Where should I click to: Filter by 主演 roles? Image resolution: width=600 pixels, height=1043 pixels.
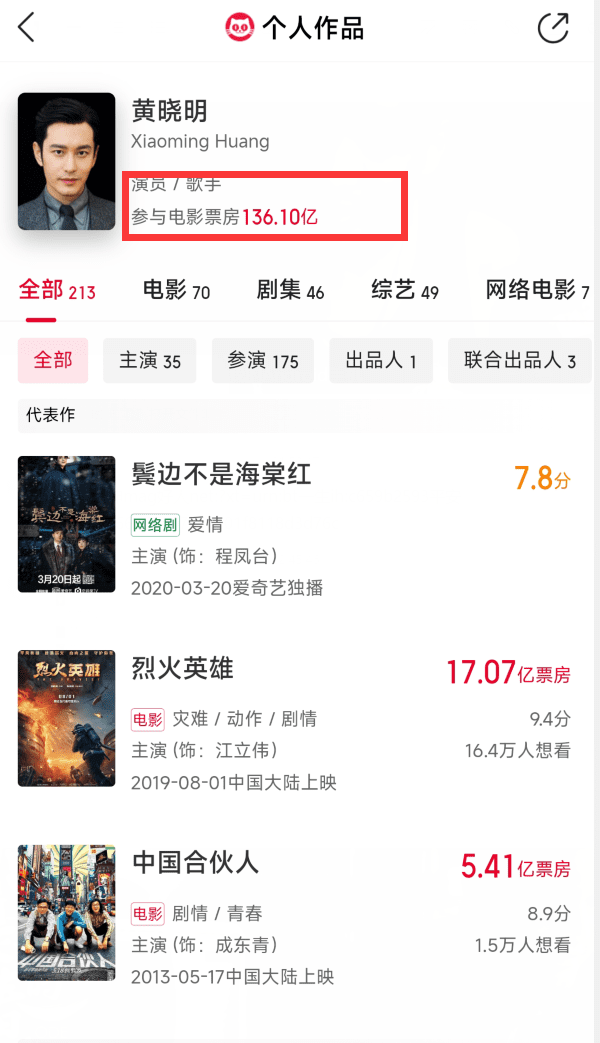pos(150,361)
